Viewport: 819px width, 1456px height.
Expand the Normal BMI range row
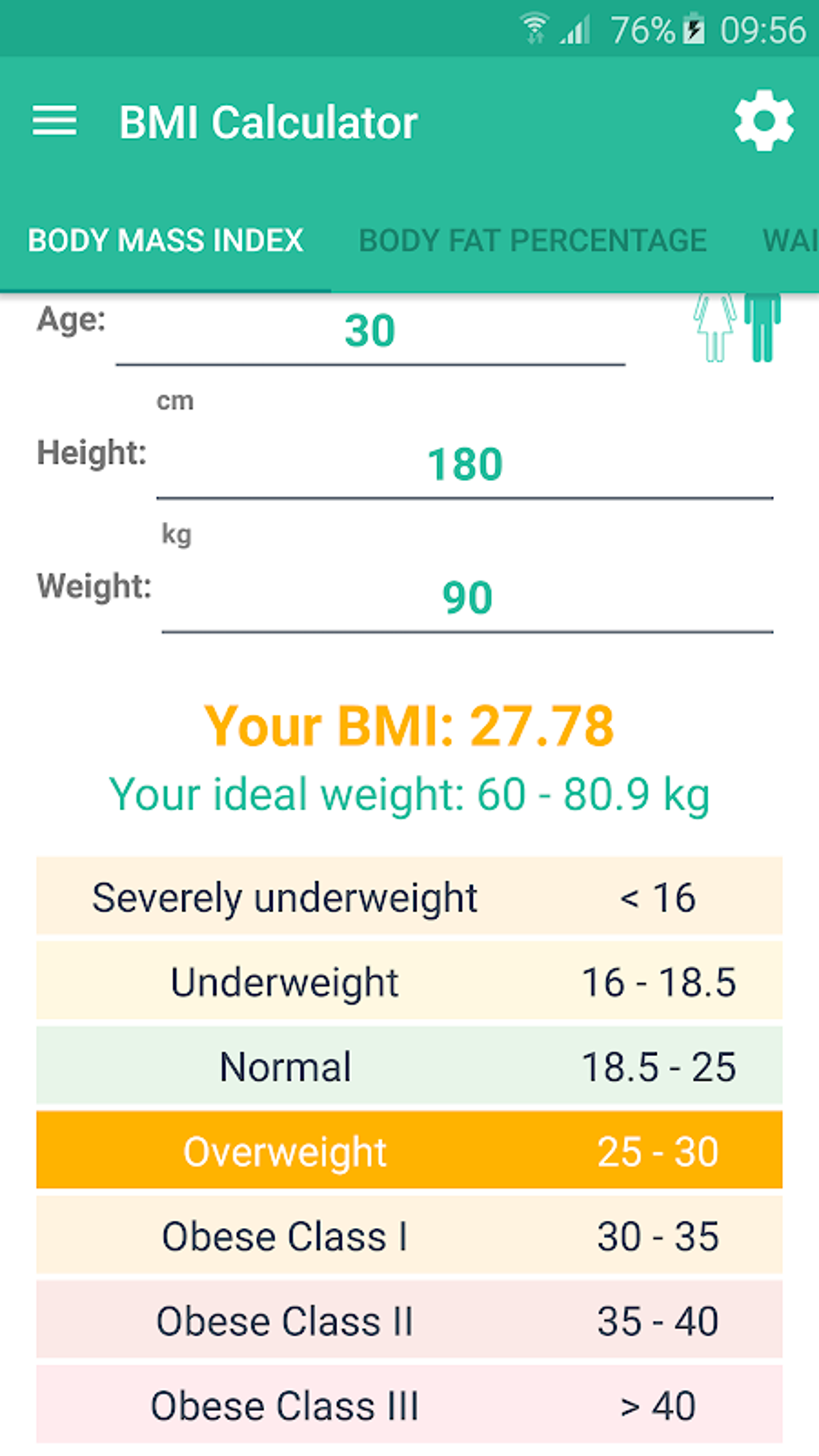click(409, 1067)
